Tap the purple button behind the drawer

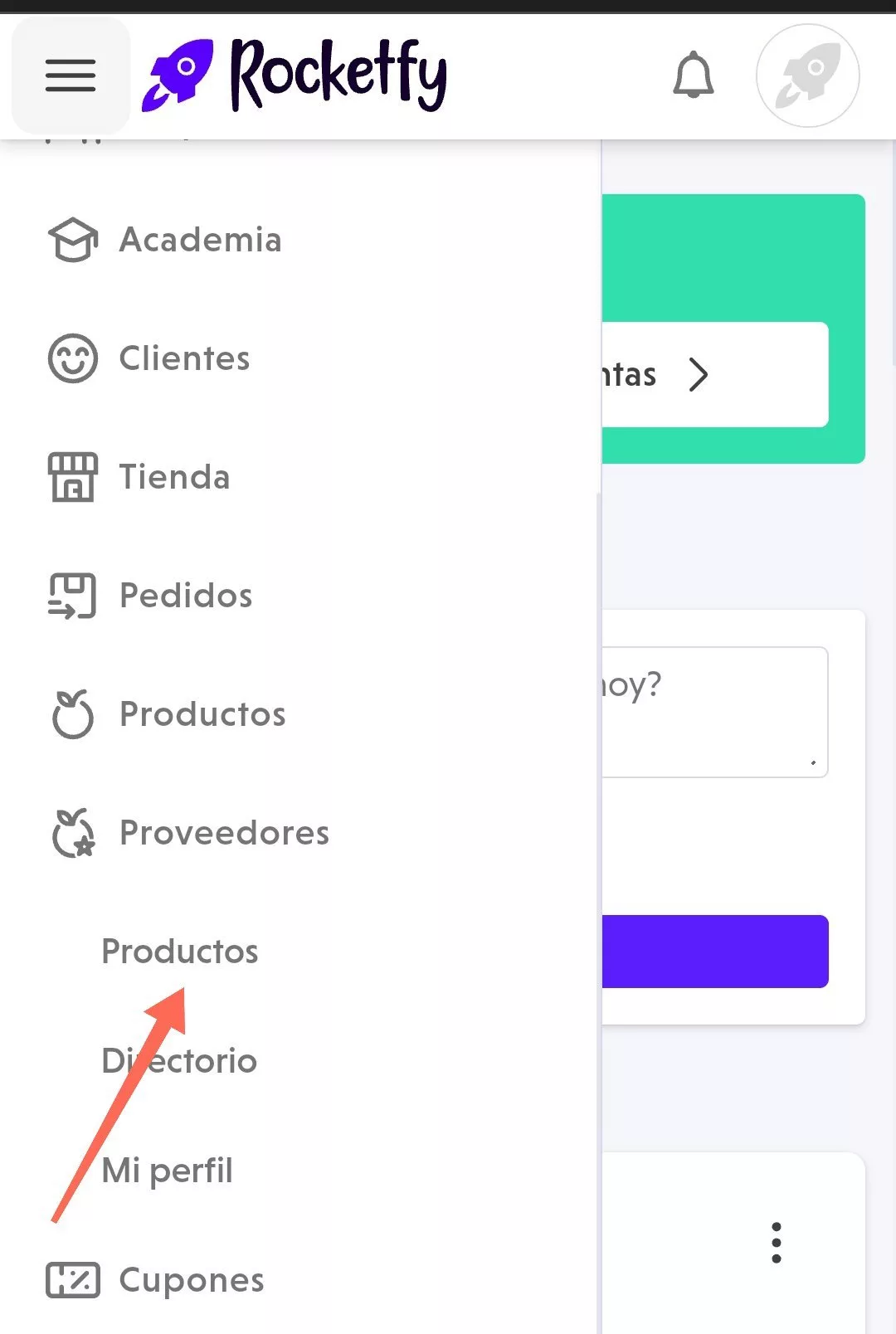pos(714,952)
